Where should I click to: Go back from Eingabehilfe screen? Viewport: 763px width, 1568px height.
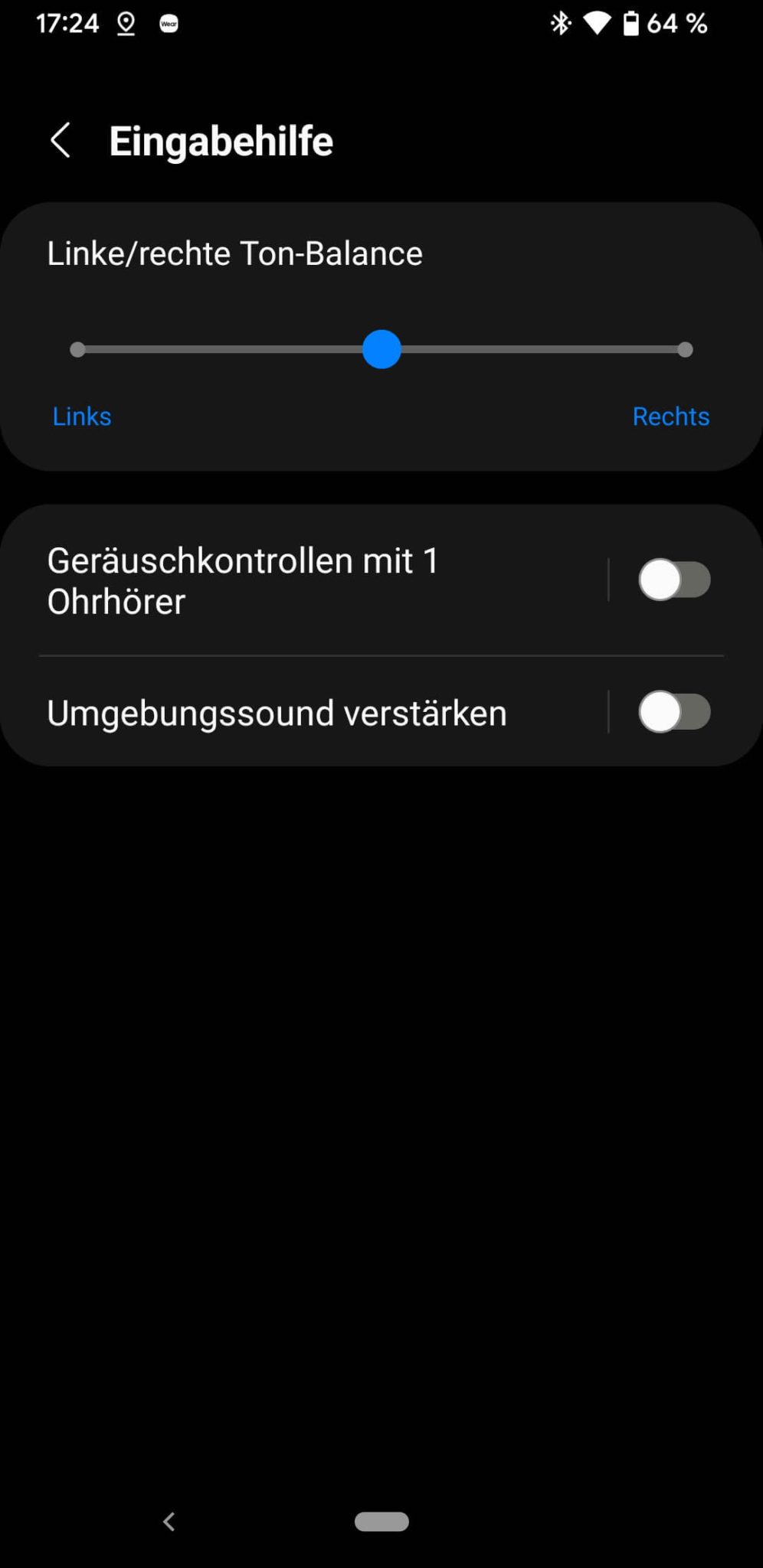coord(61,141)
